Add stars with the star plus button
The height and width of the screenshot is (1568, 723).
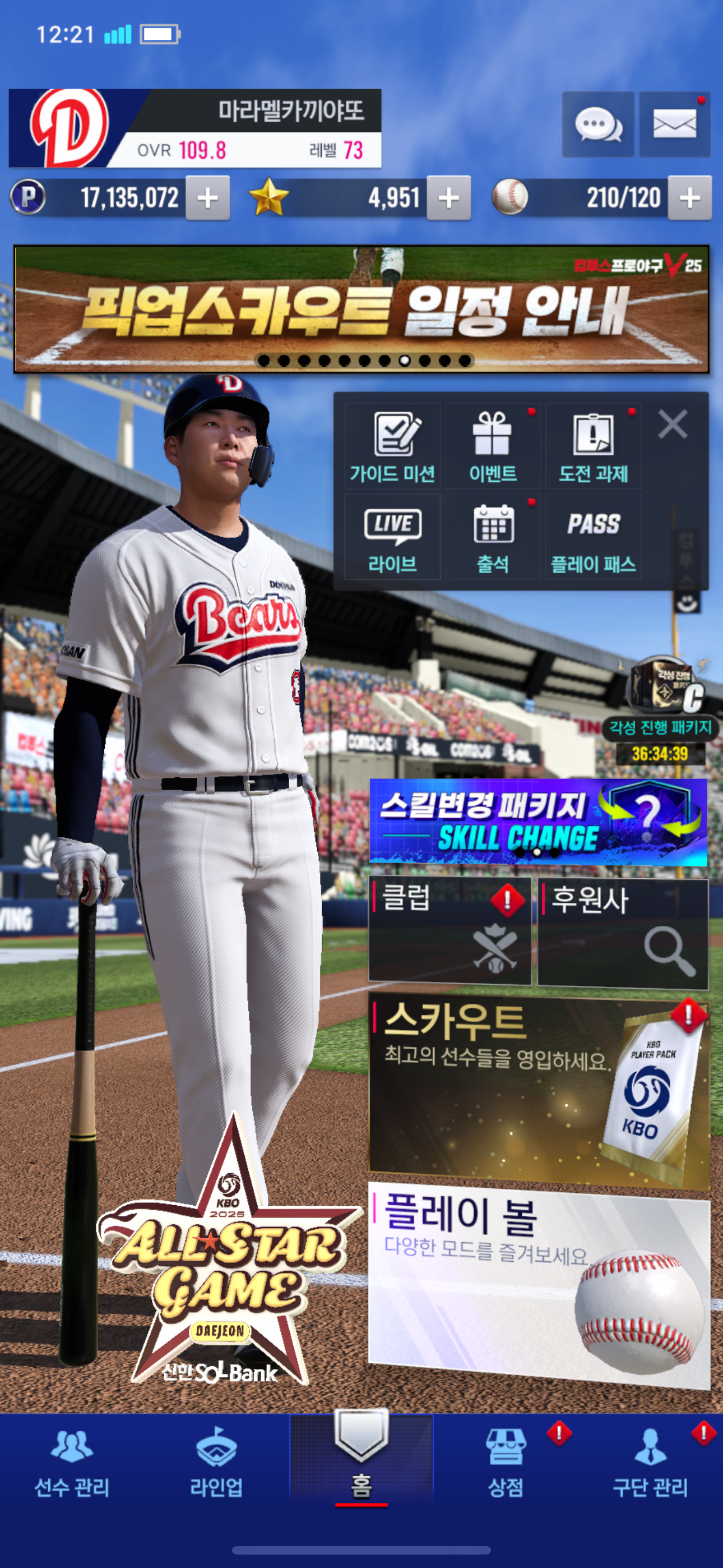tap(448, 198)
